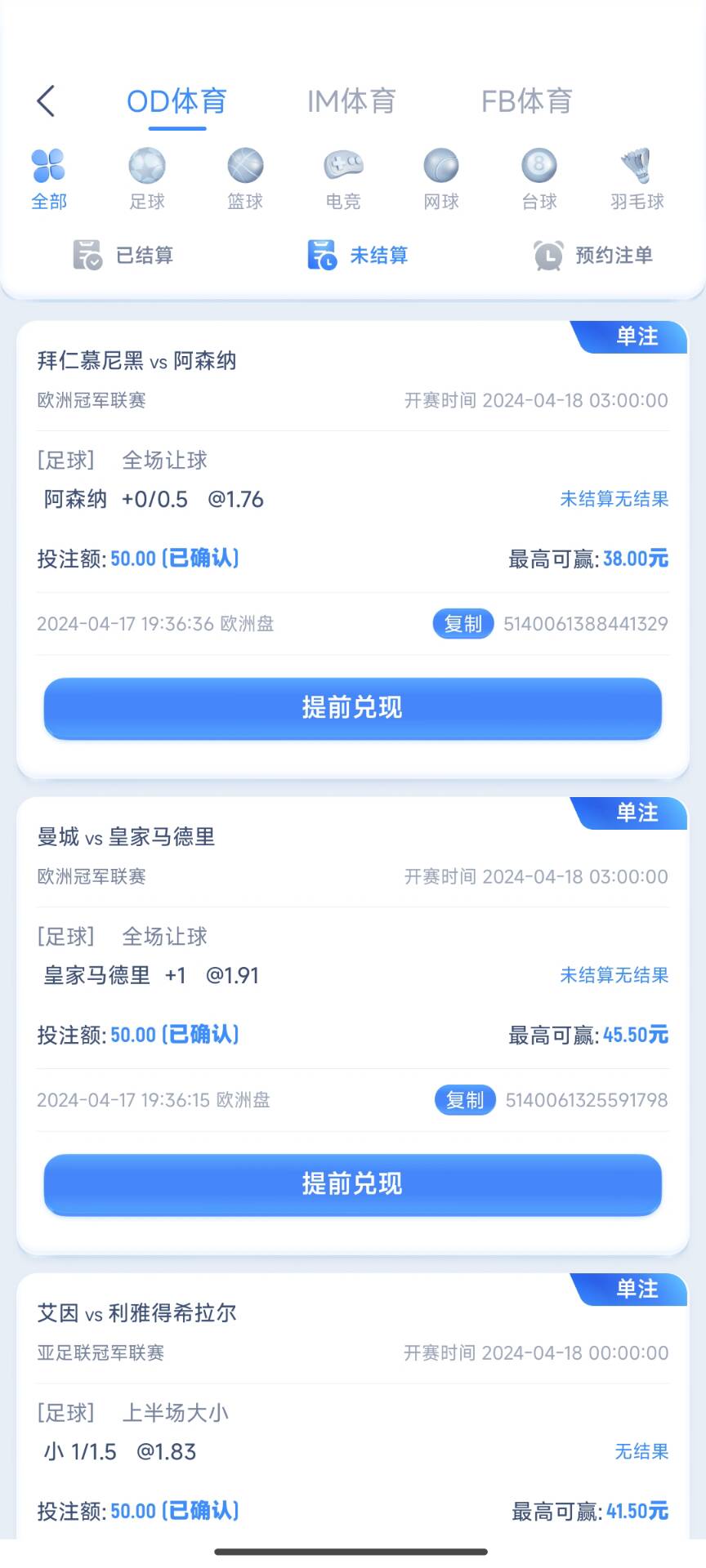This screenshot has height=1568, width=706.
Task: Tap 提前兑现 for 曼城 vs 皇家马德里 bet
Action: click(352, 1184)
